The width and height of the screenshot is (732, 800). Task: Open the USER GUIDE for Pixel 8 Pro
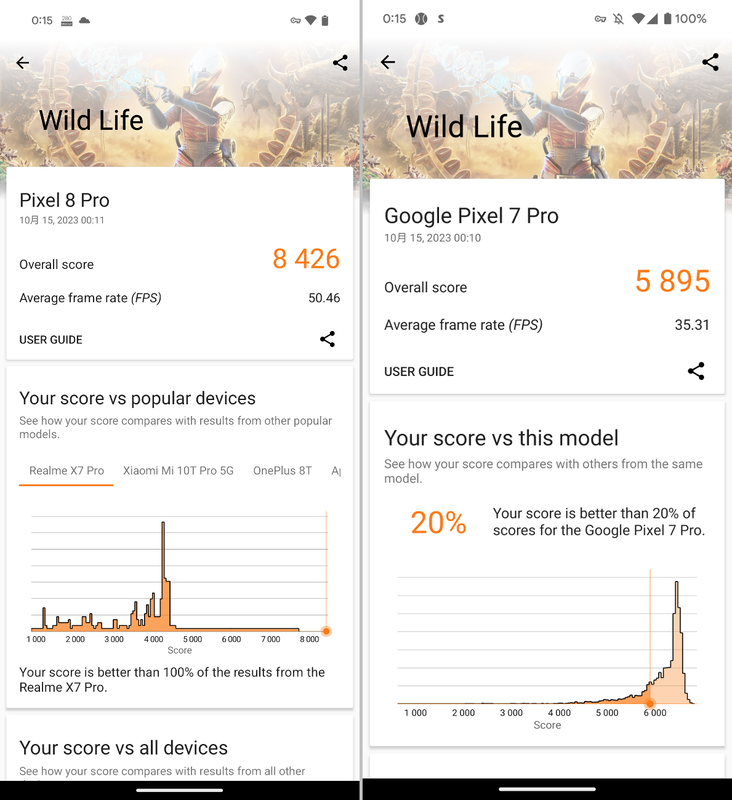[50, 339]
